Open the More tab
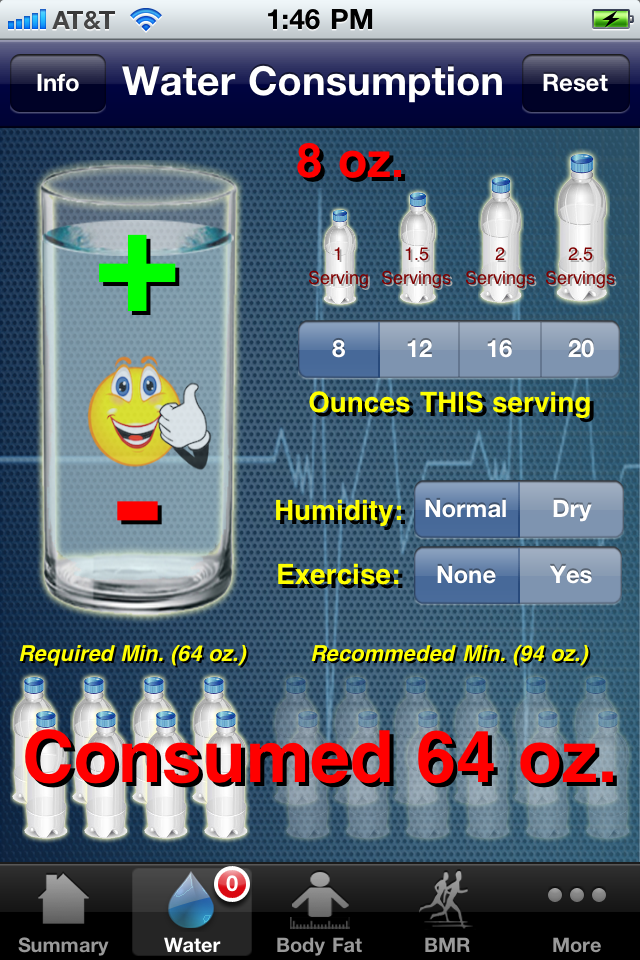Viewport: 640px width, 960px height. 577,913
